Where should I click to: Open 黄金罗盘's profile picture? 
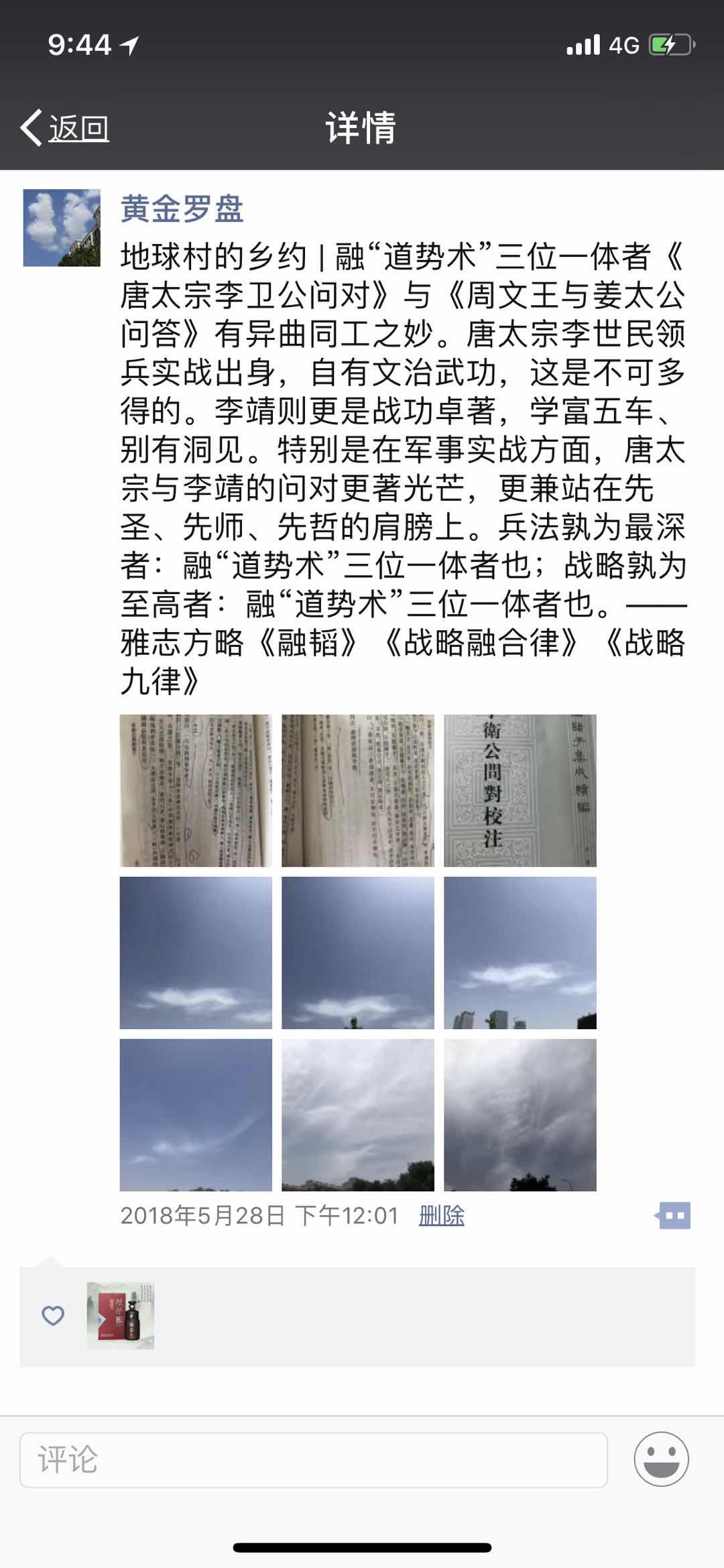(62, 228)
